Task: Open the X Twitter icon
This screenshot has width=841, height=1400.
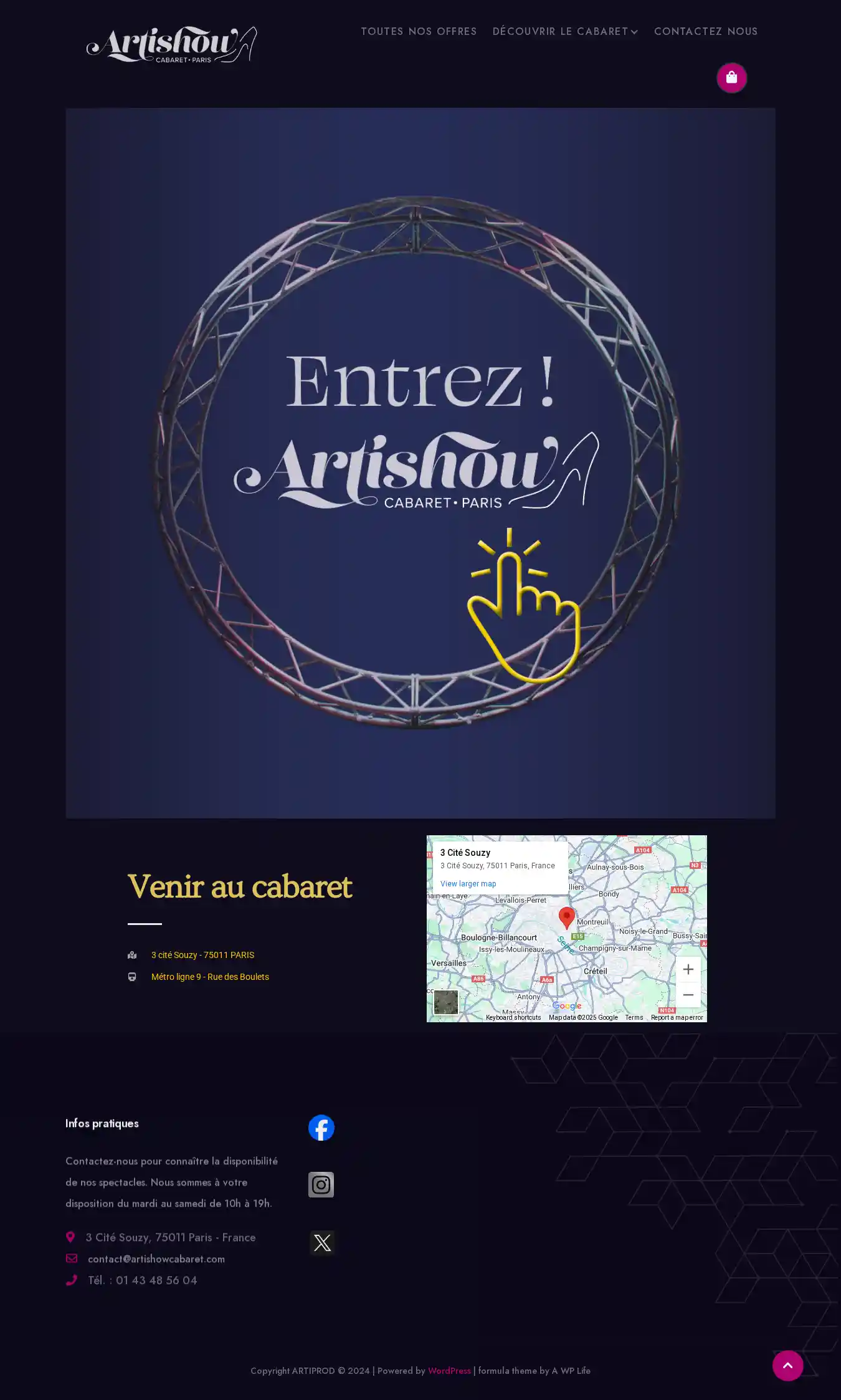Action: pos(322,1242)
